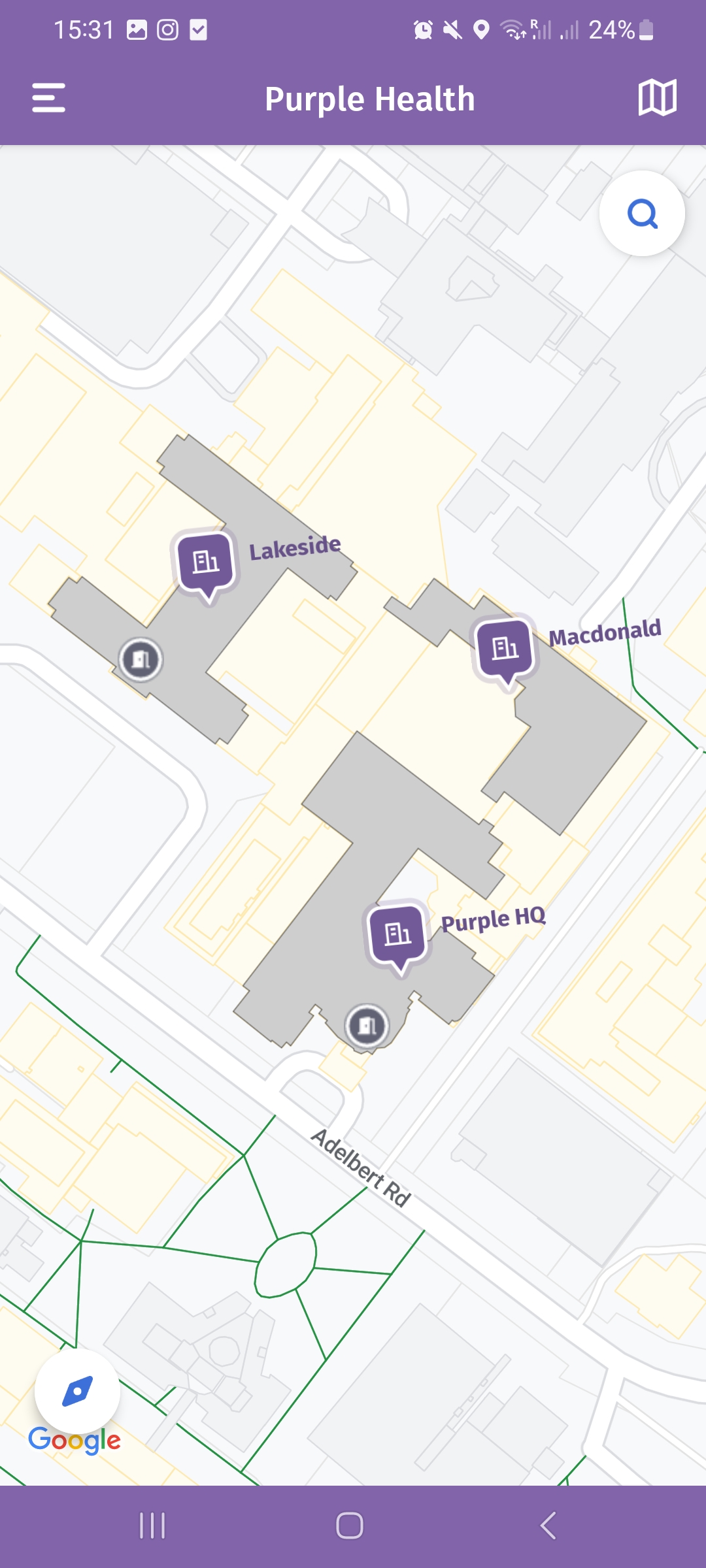This screenshot has width=706, height=1568.
Task: Tap the entrance door marker near Lakeside
Action: [141, 659]
